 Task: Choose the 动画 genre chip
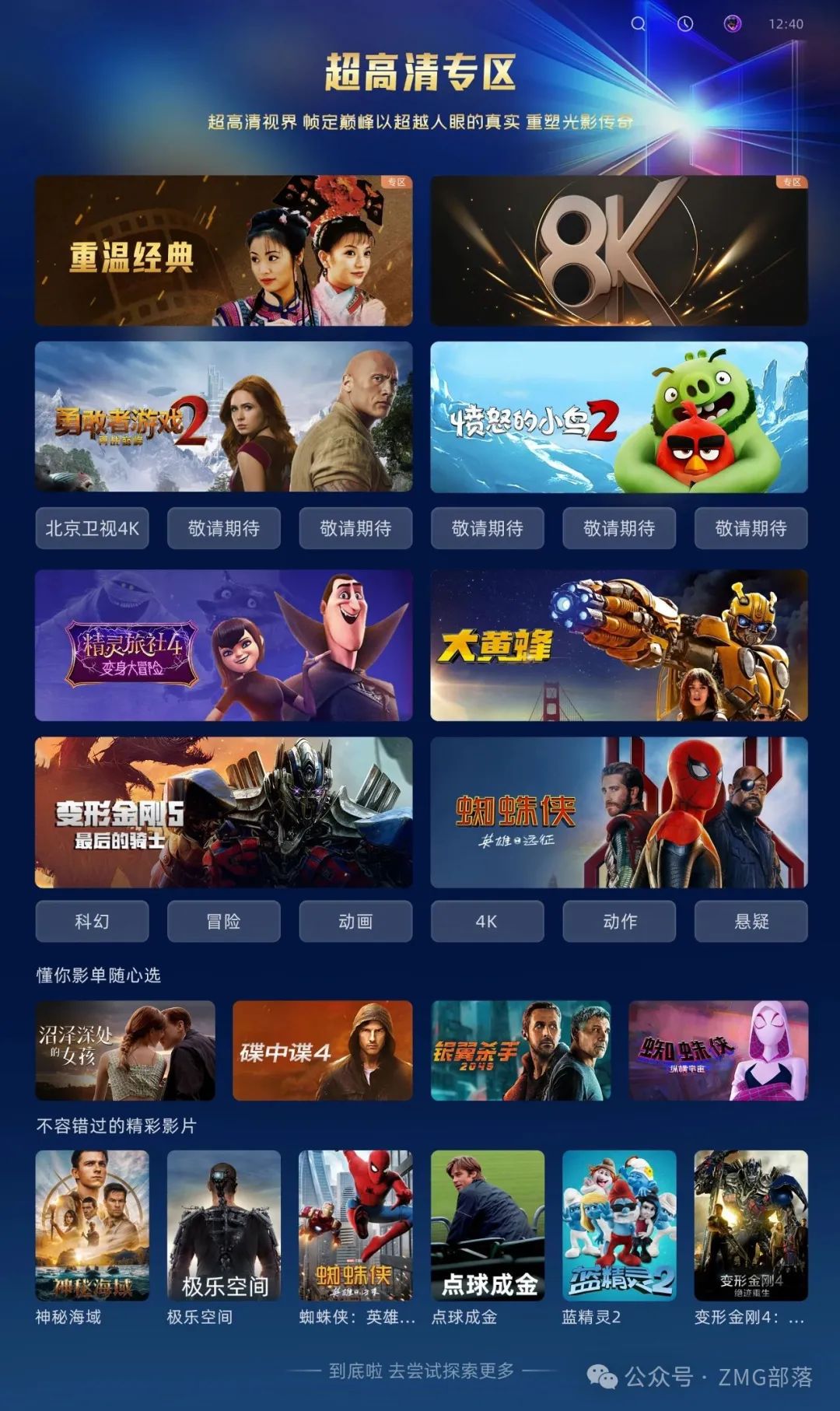pyautogui.click(x=355, y=922)
